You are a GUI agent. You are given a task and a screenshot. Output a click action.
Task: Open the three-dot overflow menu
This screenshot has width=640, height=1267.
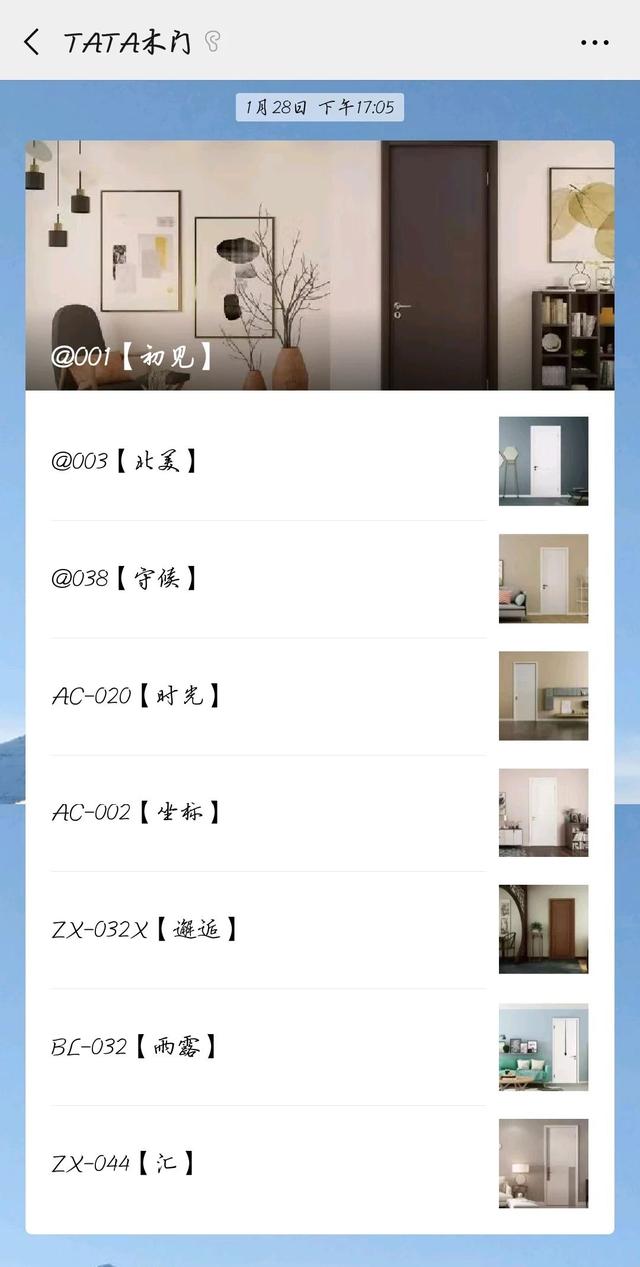[594, 42]
